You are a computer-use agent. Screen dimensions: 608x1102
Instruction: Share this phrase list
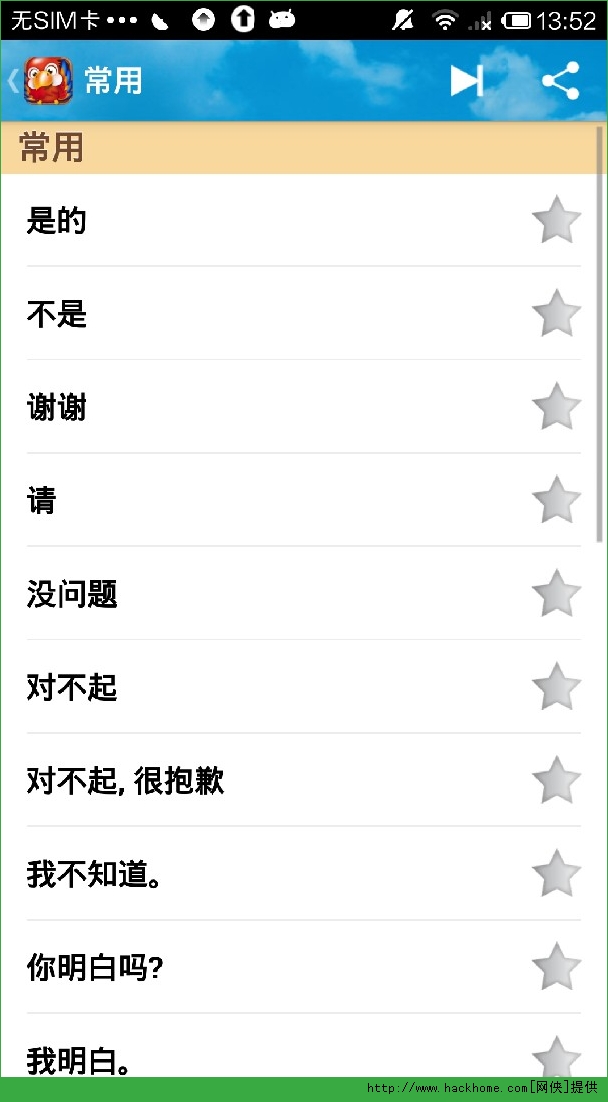pos(560,81)
